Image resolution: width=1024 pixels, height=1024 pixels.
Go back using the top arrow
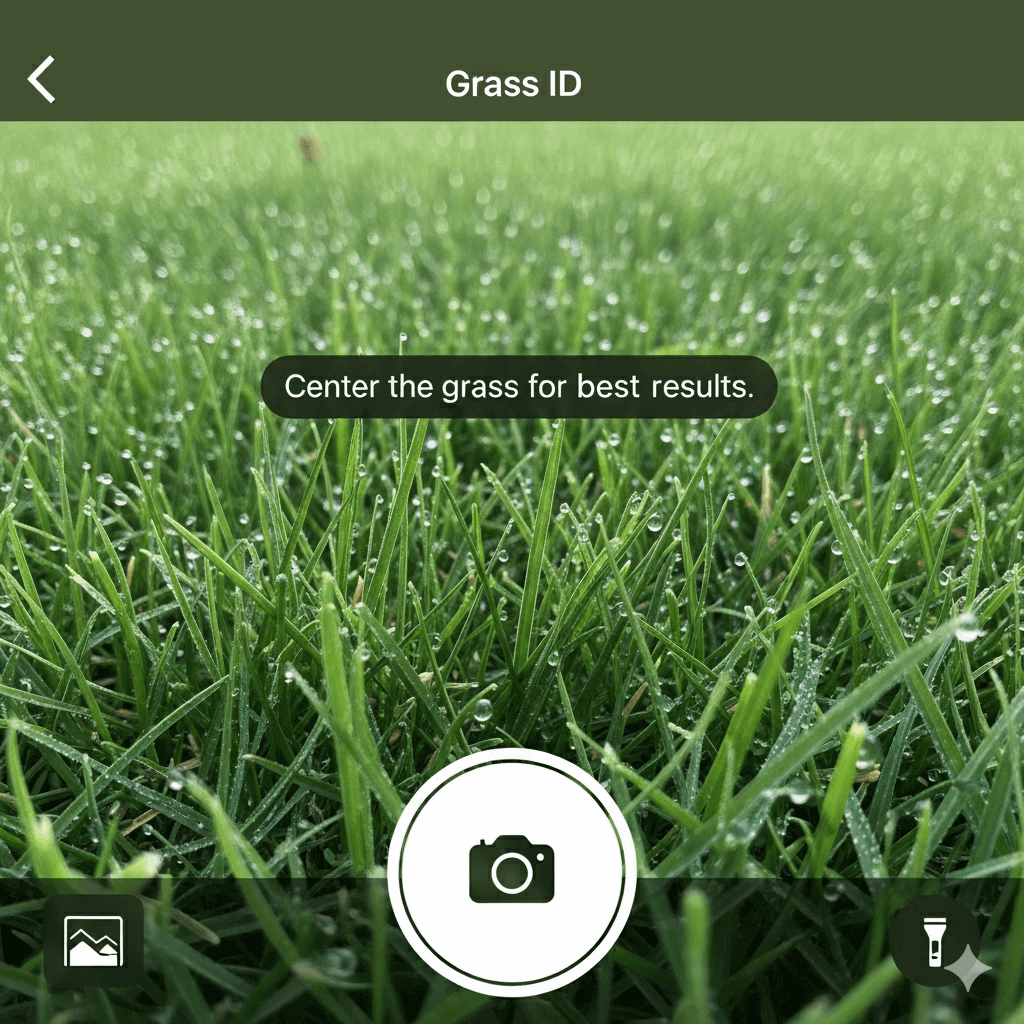click(x=42, y=80)
